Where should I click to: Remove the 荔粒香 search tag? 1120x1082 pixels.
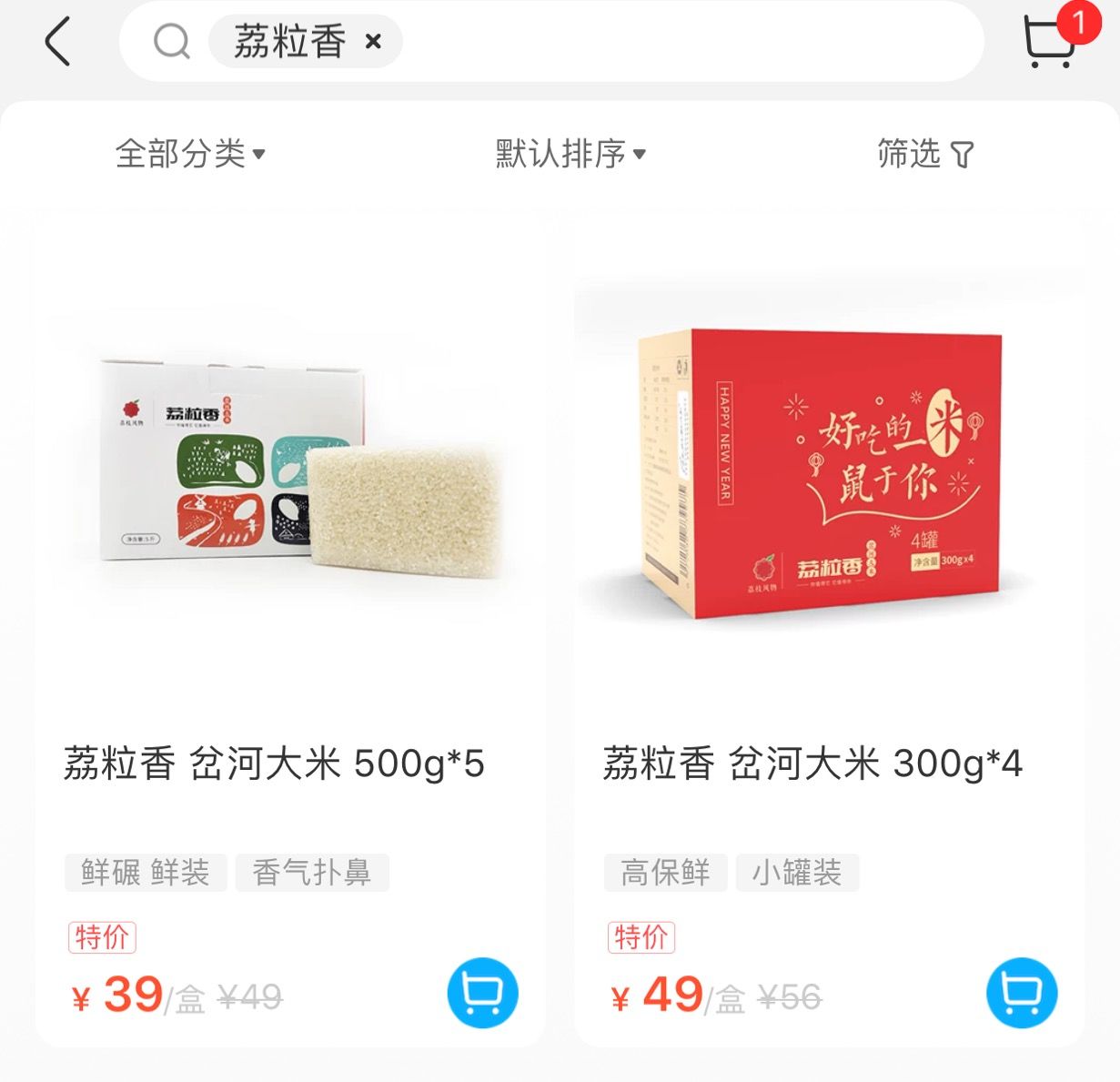point(373,42)
